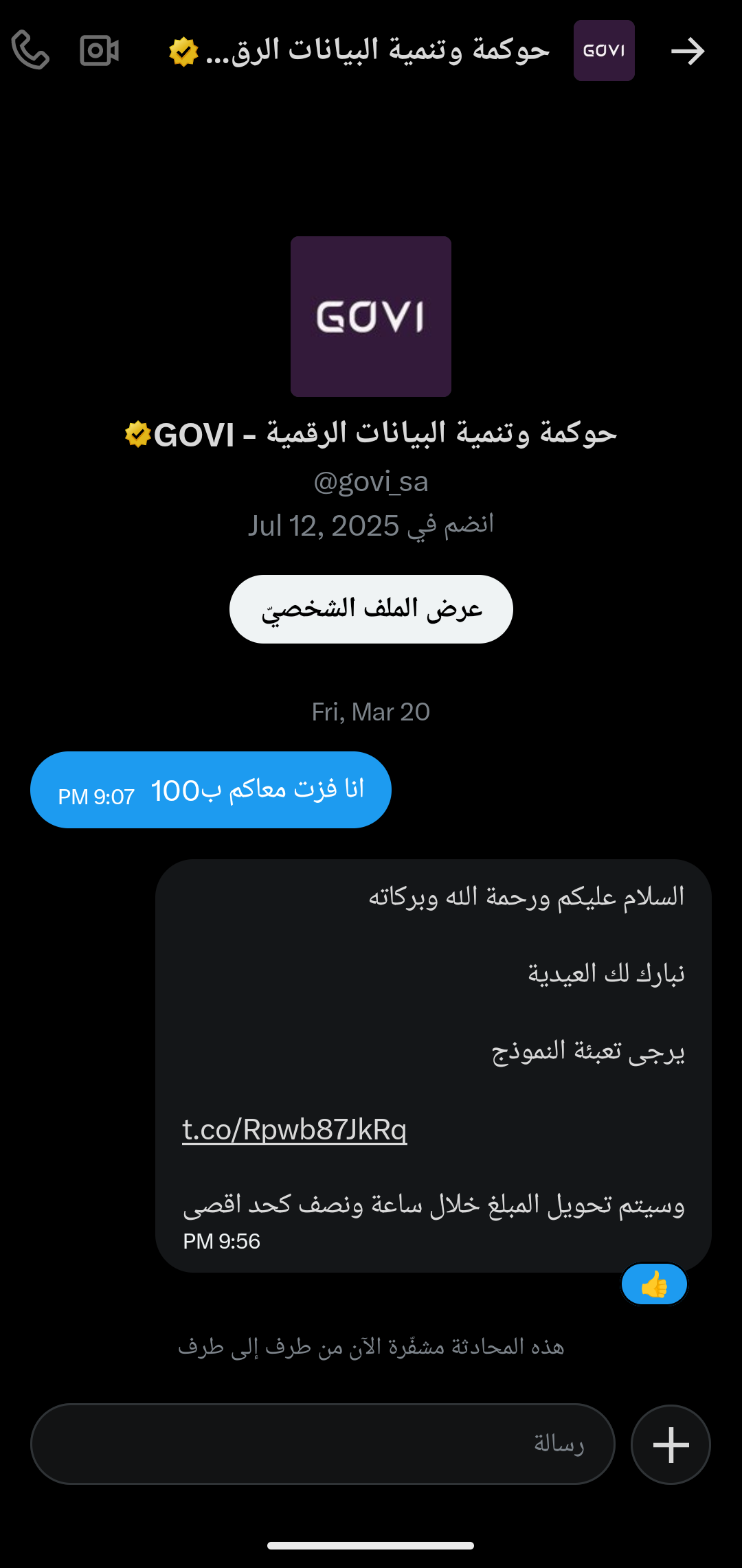The image size is (742, 1568).
Task: Tap the thumbs-up reaction on the message
Action: tap(654, 1284)
